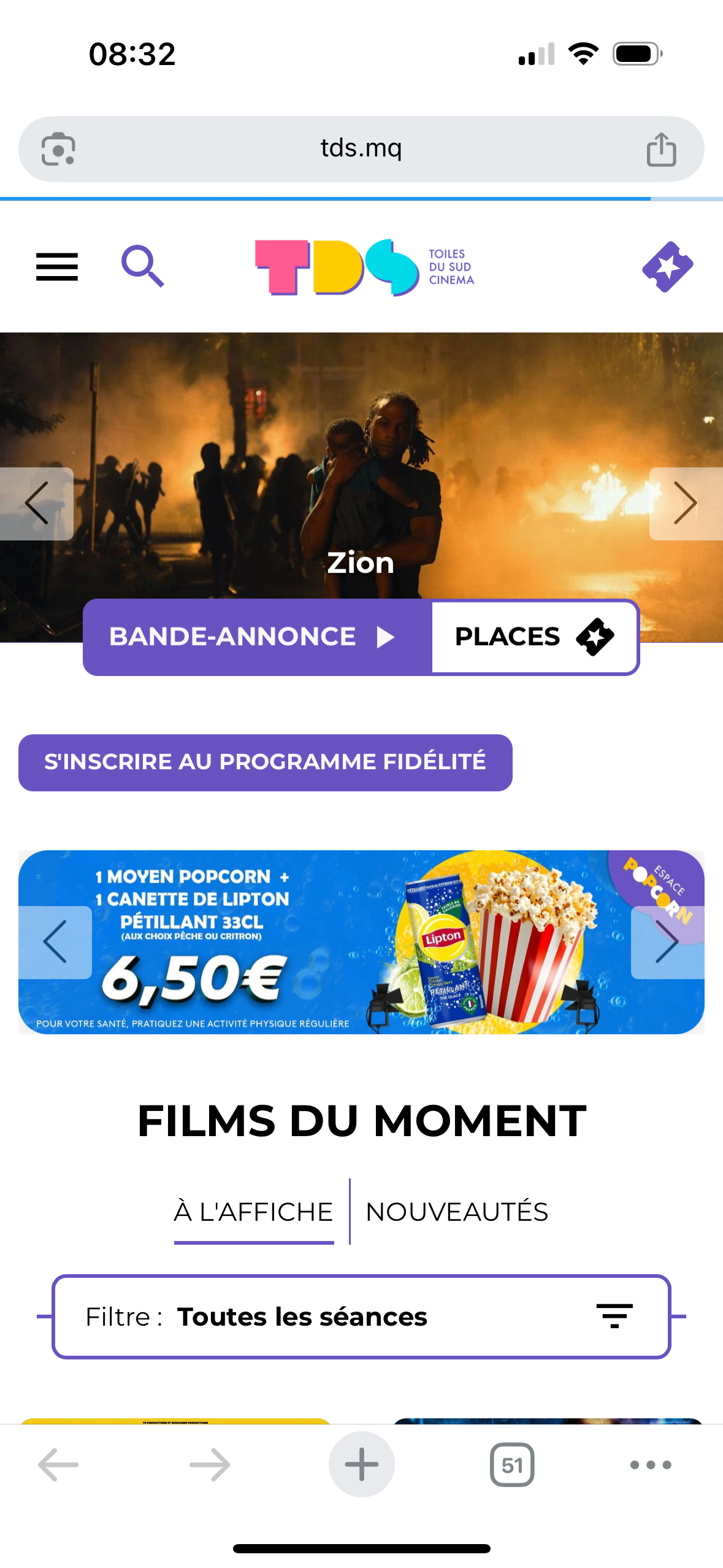Open the browser's more options menu
Image resolution: width=723 pixels, height=1568 pixels.
click(651, 1465)
